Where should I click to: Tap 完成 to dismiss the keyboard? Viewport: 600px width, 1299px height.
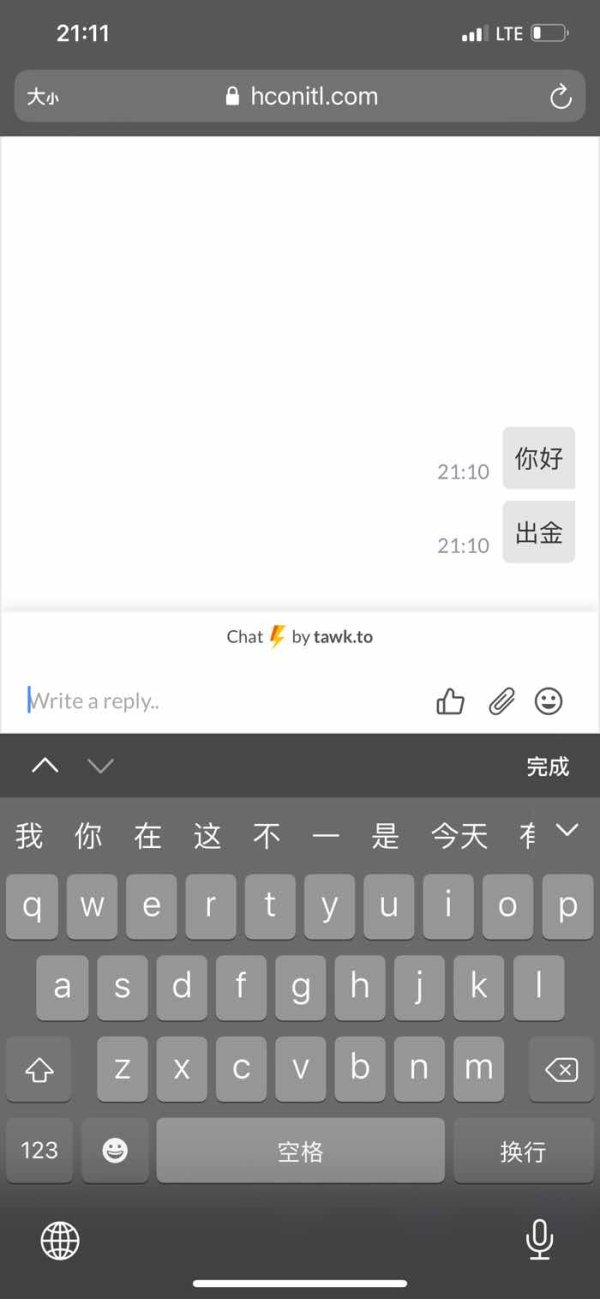548,767
